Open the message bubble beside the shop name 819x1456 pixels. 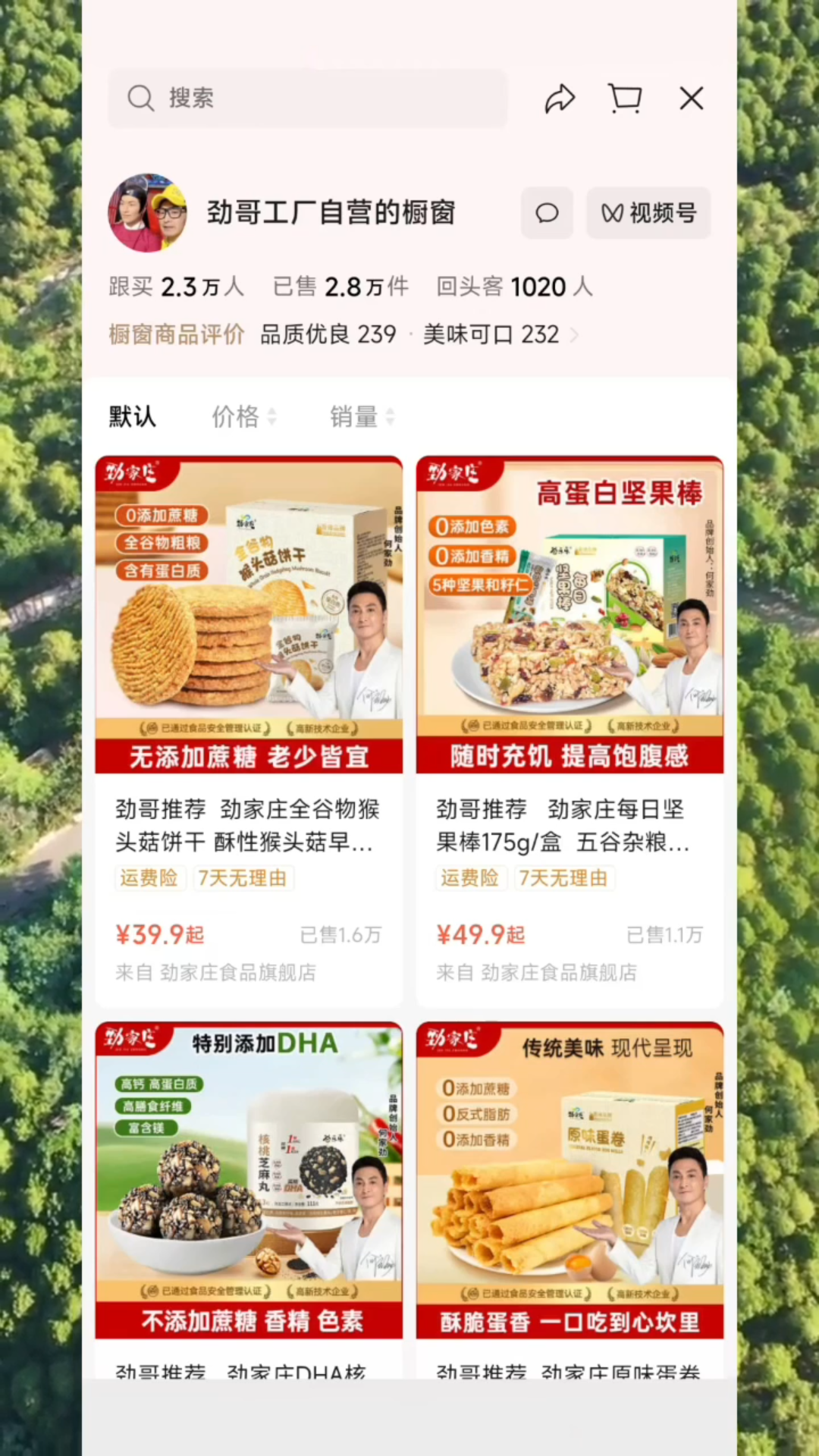(547, 213)
